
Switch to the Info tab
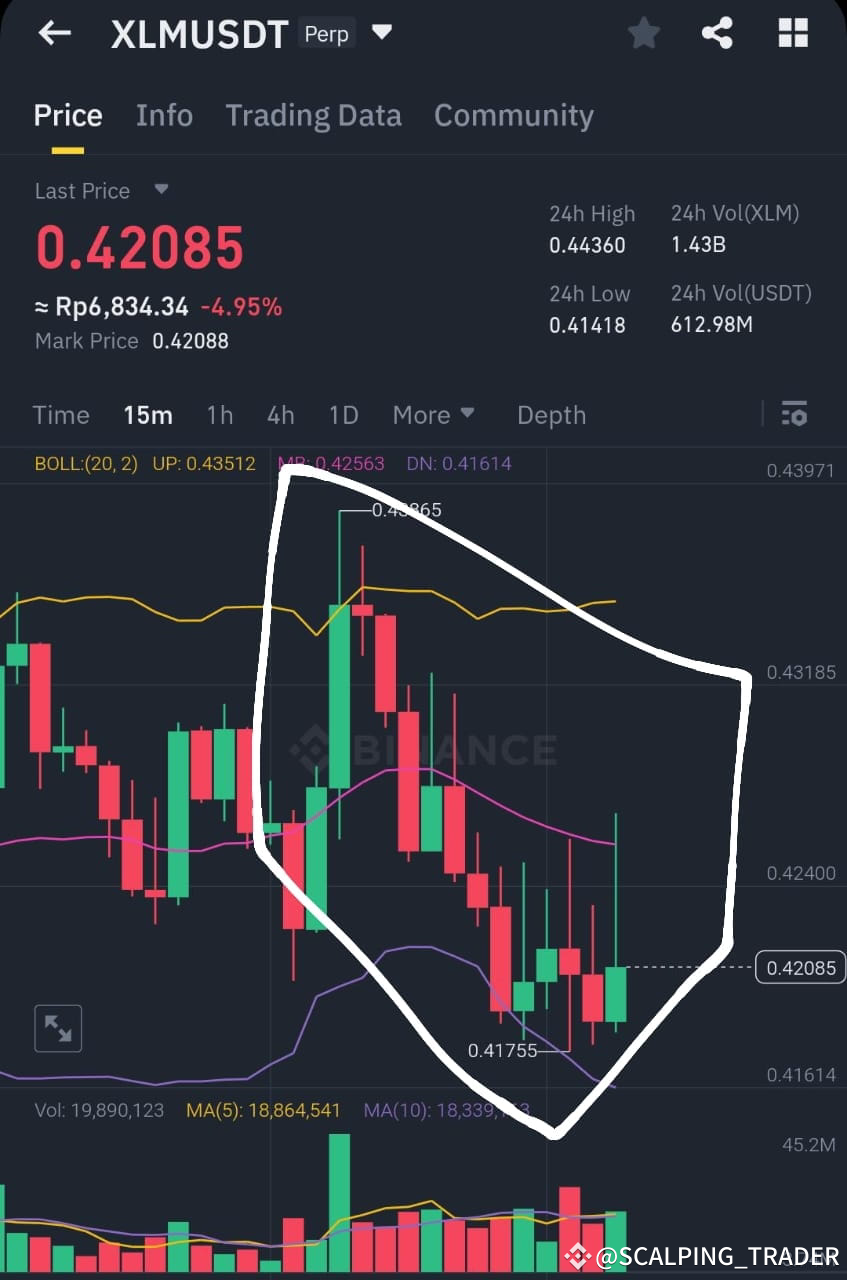tap(164, 116)
